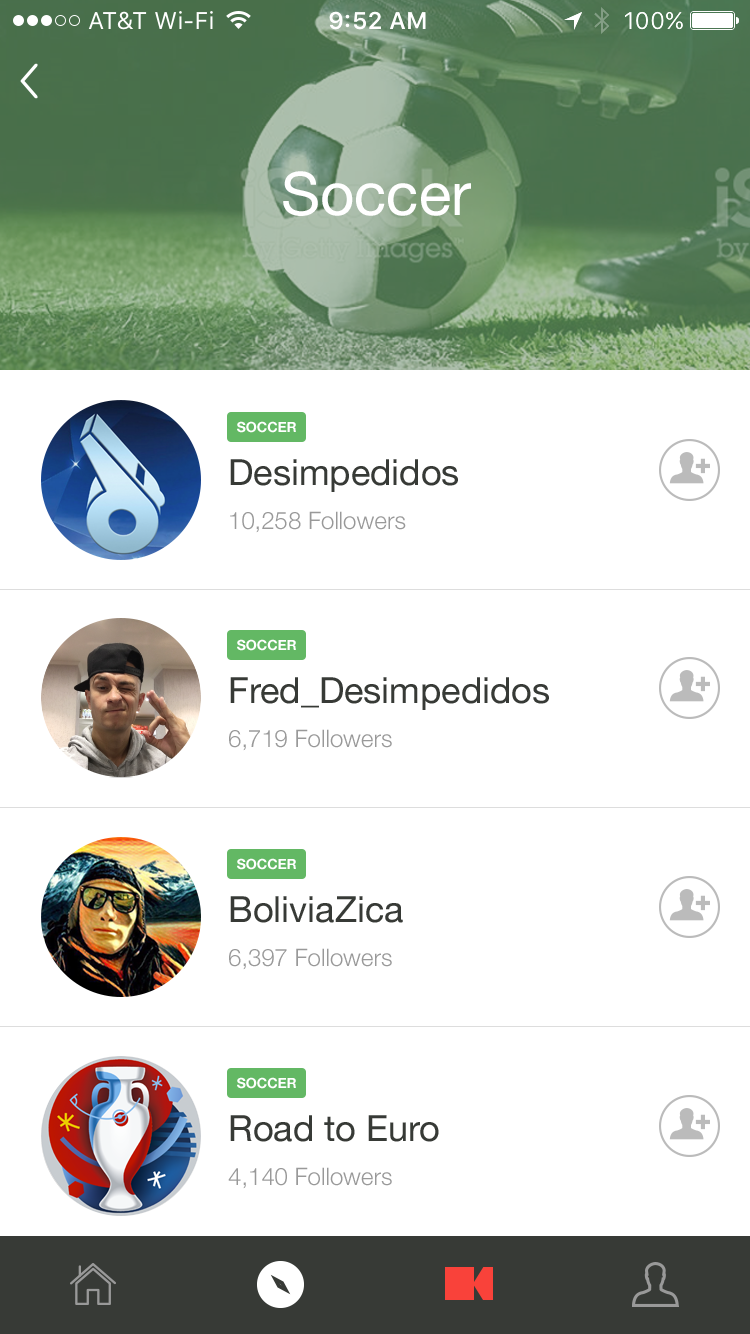
Task: Open the Fred_Desimpedidos profile row
Action: point(388,692)
